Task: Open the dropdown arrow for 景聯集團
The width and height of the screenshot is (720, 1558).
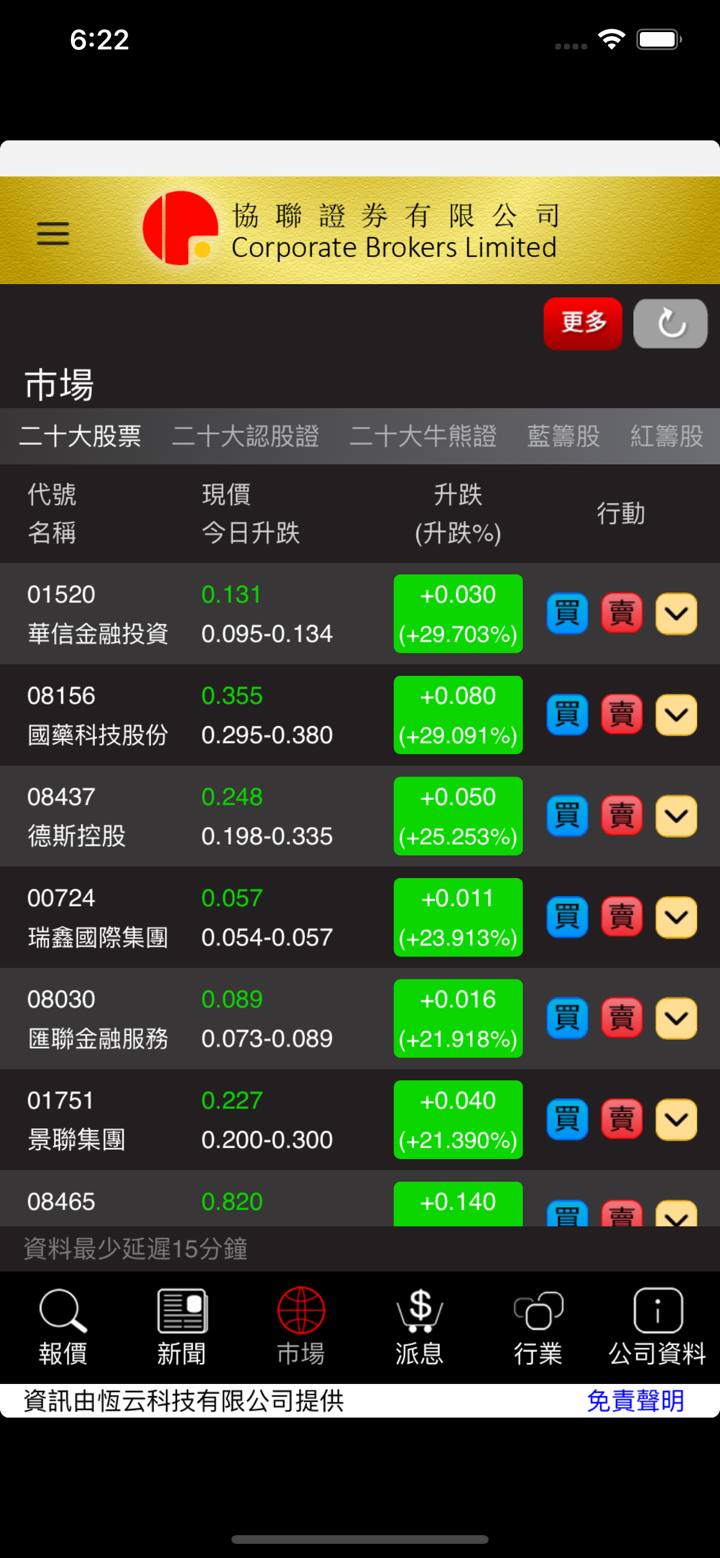Action: [x=675, y=1119]
